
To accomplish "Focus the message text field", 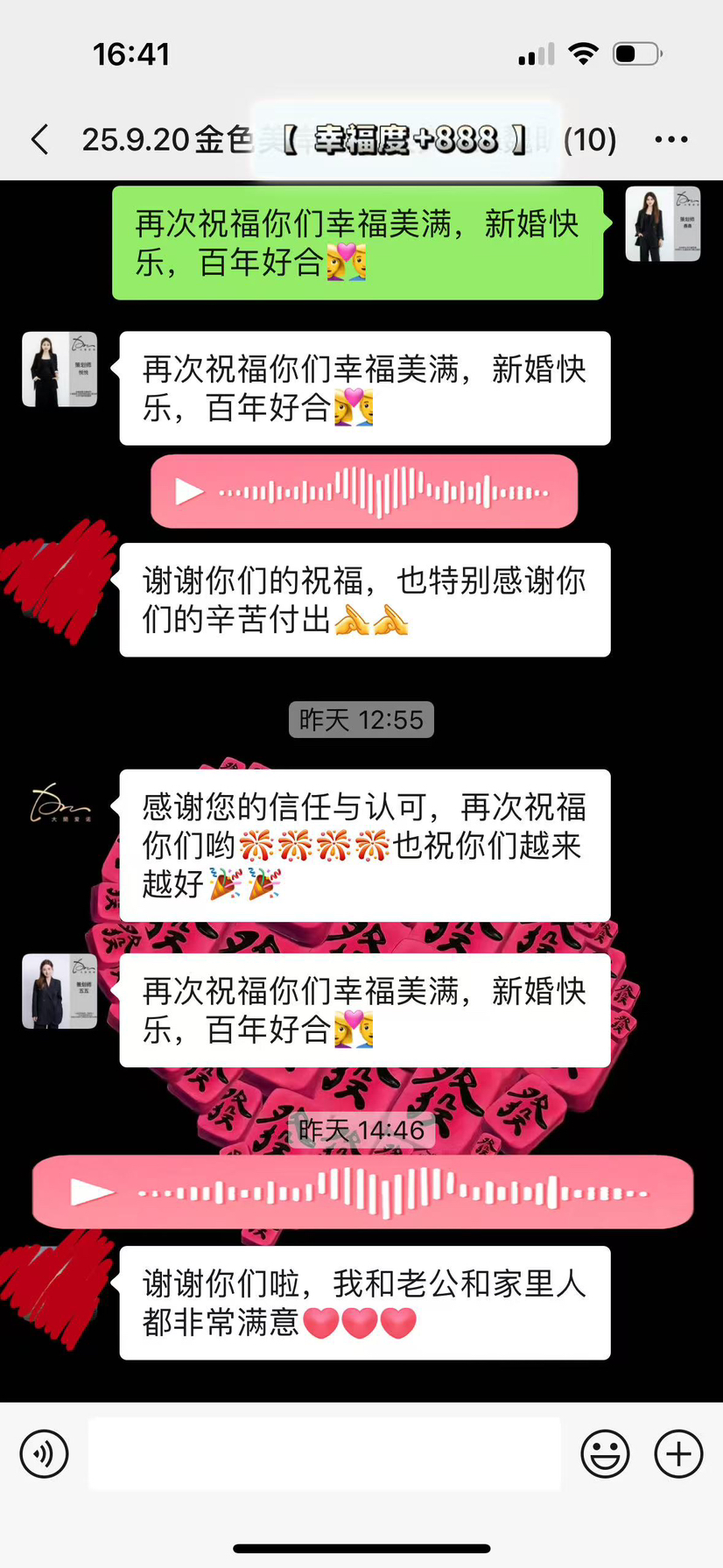I will pyautogui.click(x=324, y=1454).
